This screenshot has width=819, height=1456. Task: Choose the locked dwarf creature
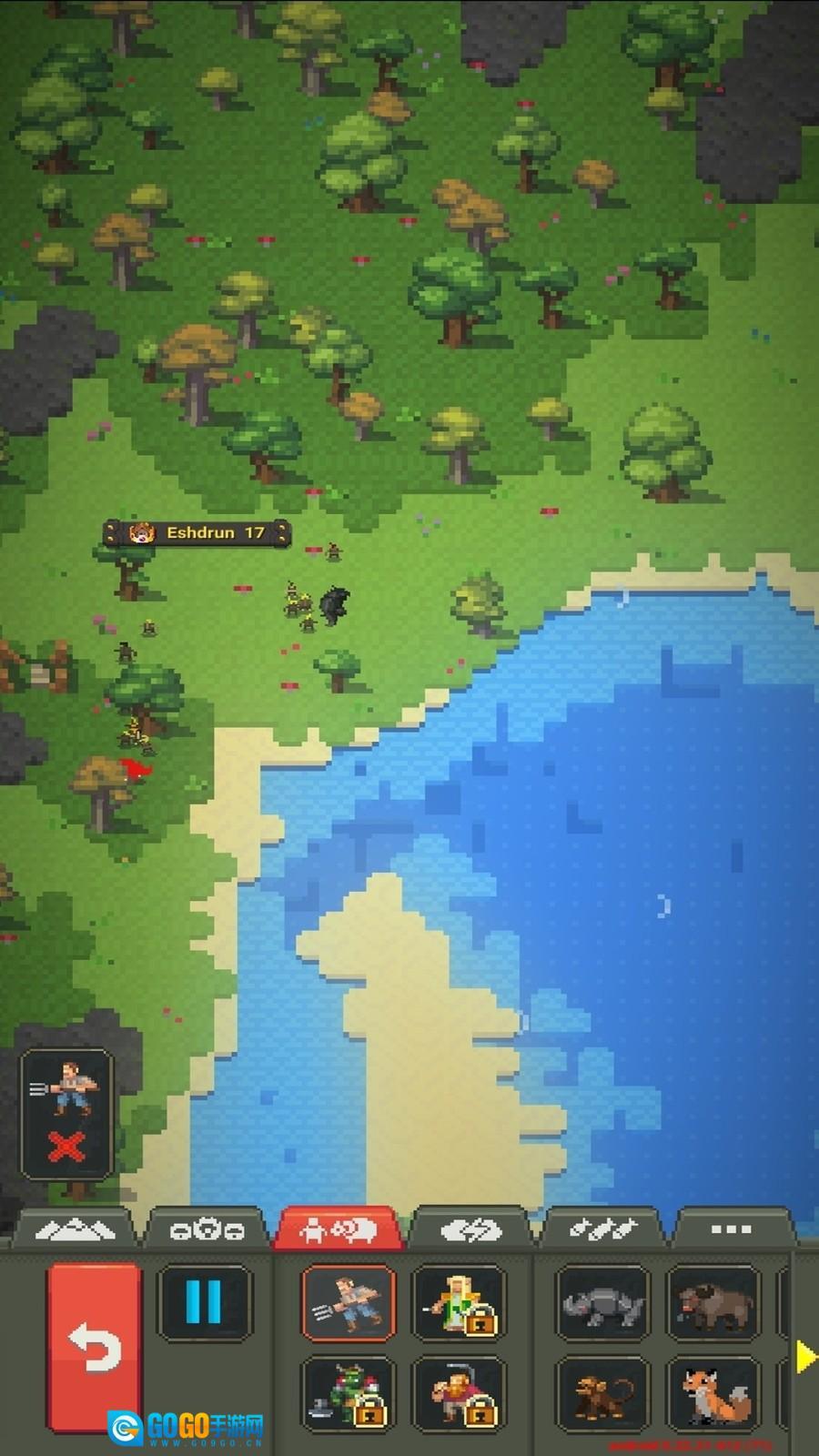(x=458, y=1394)
